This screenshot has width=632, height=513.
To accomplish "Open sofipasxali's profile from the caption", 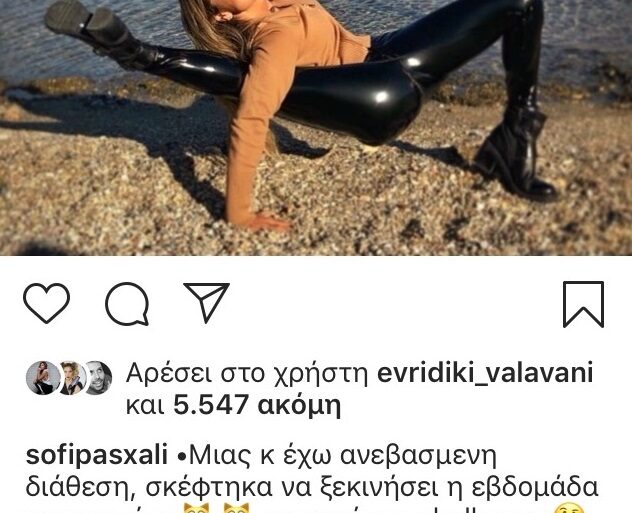I will tap(98, 456).
